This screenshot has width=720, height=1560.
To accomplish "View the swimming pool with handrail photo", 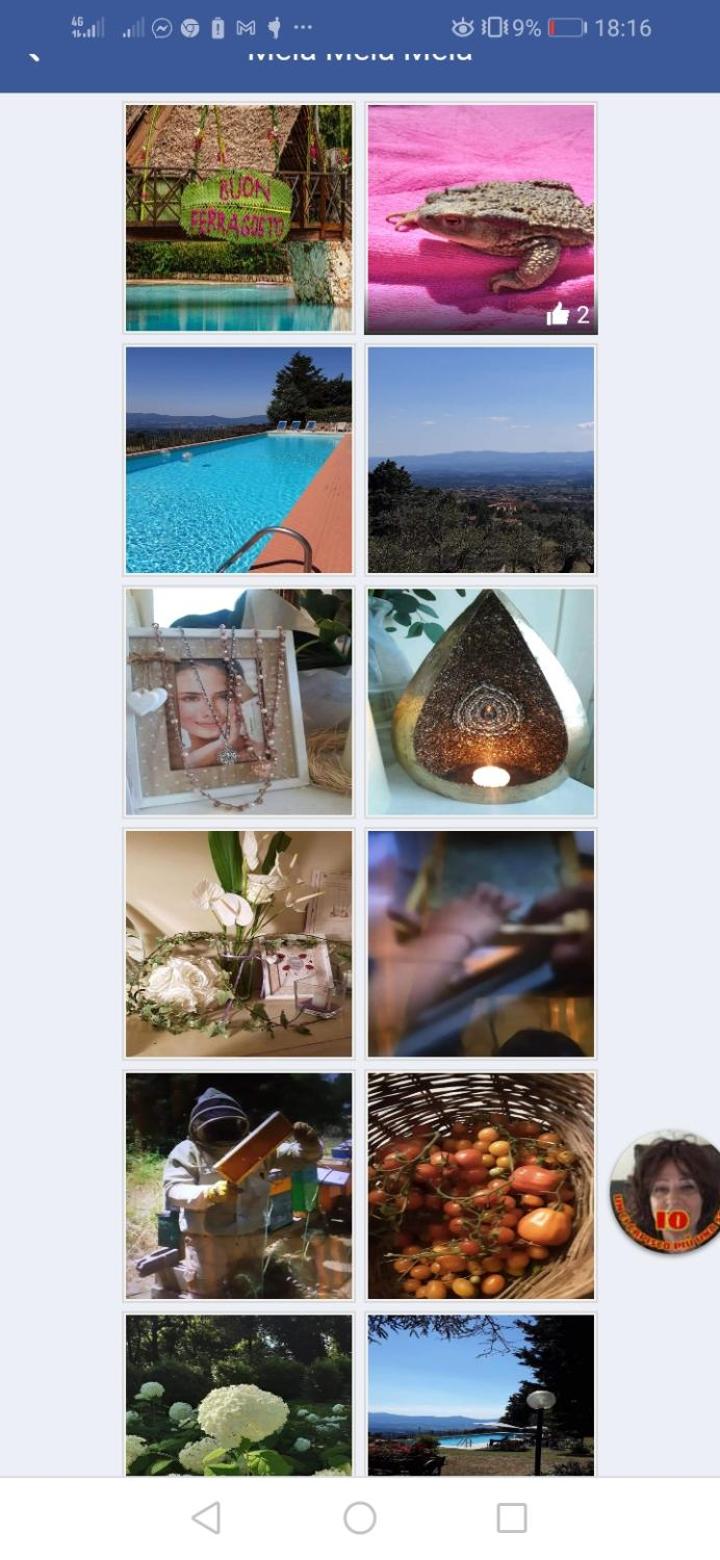I will pos(239,460).
